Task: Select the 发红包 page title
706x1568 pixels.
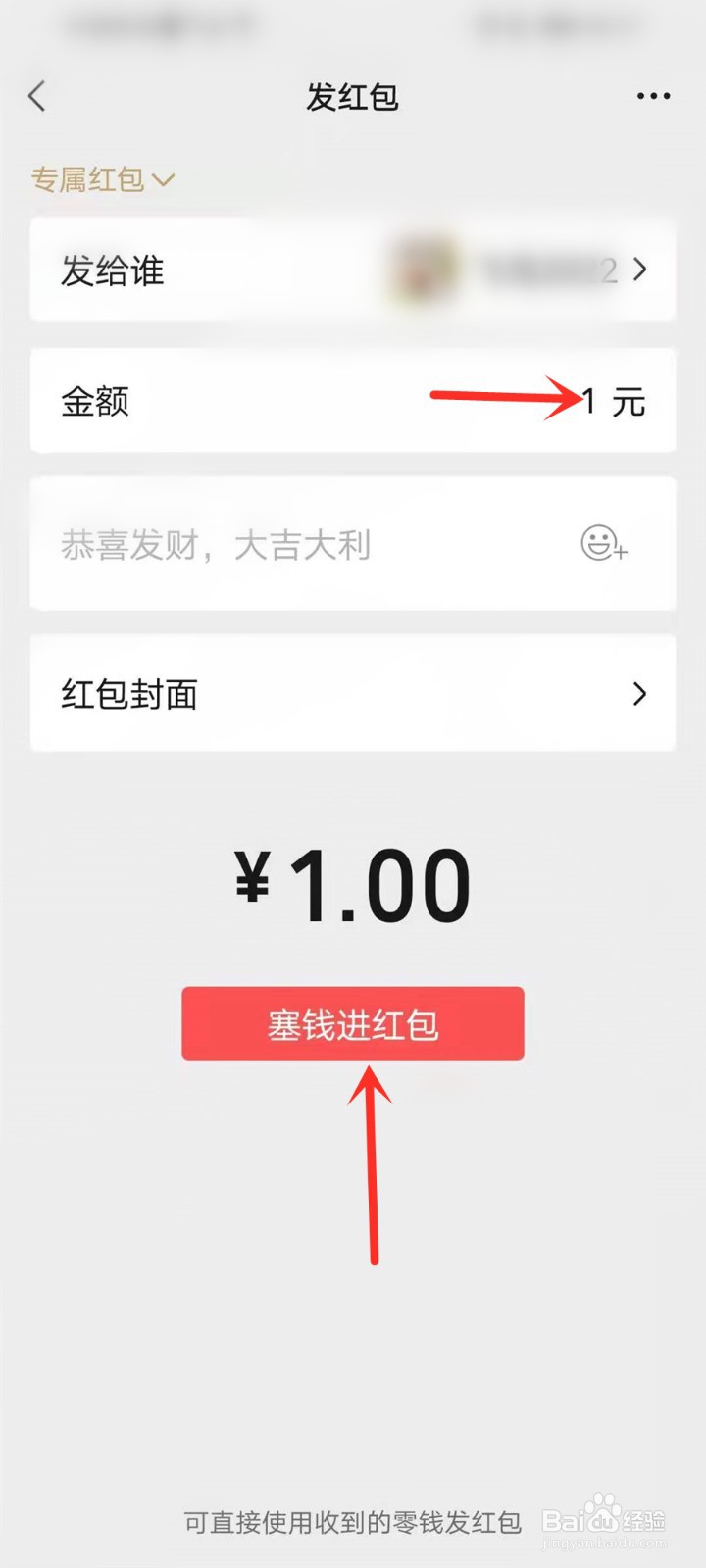Action: tap(353, 96)
